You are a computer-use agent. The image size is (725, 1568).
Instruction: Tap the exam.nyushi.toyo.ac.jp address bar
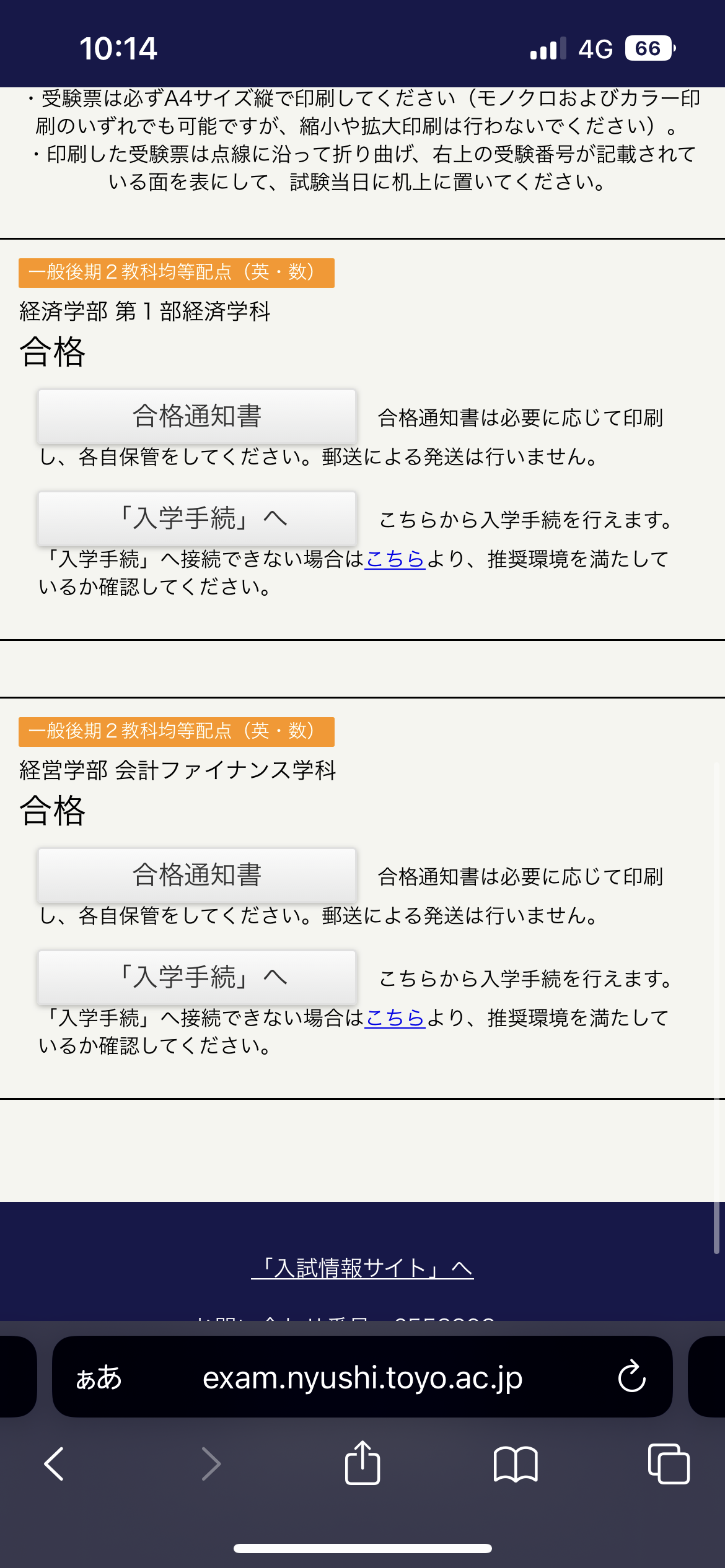(x=362, y=1378)
